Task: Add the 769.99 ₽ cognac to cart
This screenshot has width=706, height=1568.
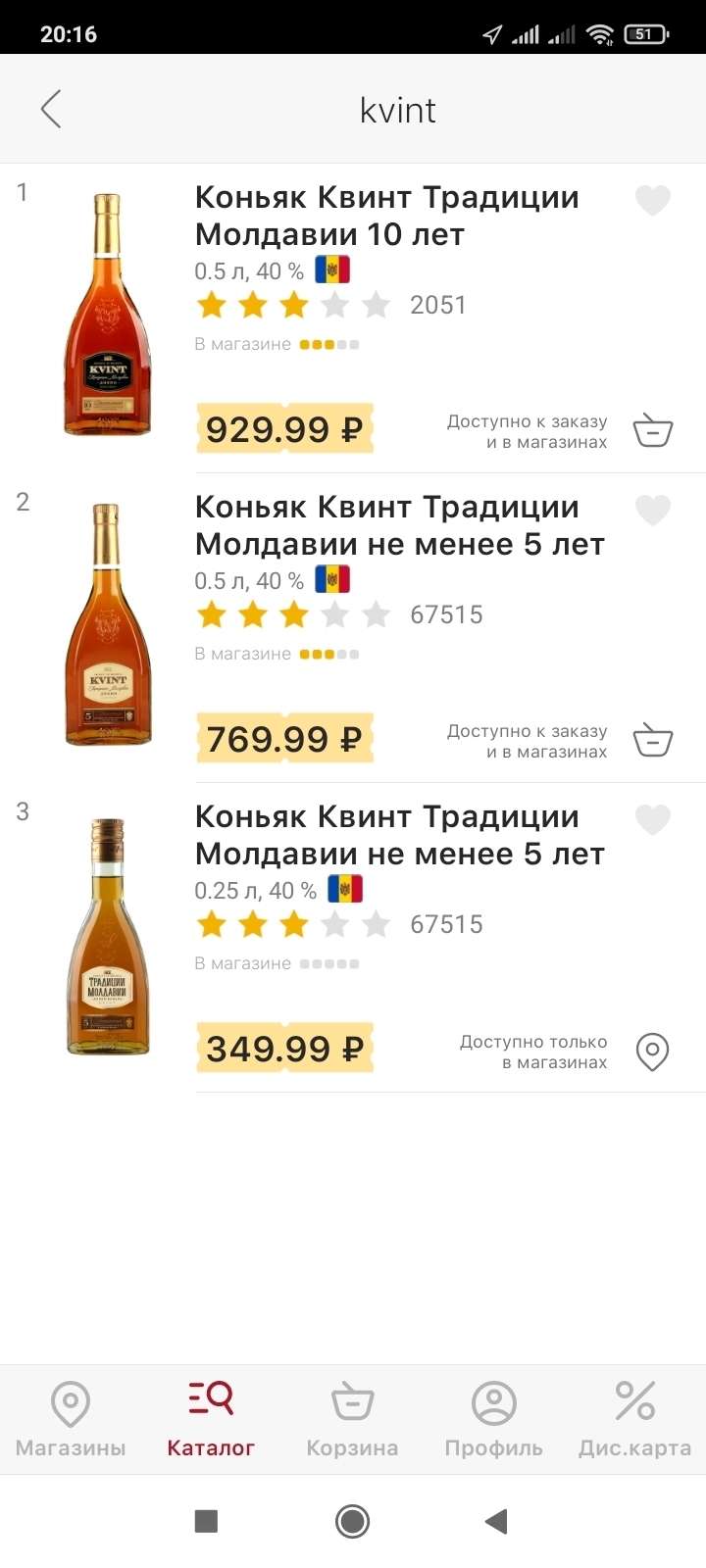Action: (x=653, y=740)
